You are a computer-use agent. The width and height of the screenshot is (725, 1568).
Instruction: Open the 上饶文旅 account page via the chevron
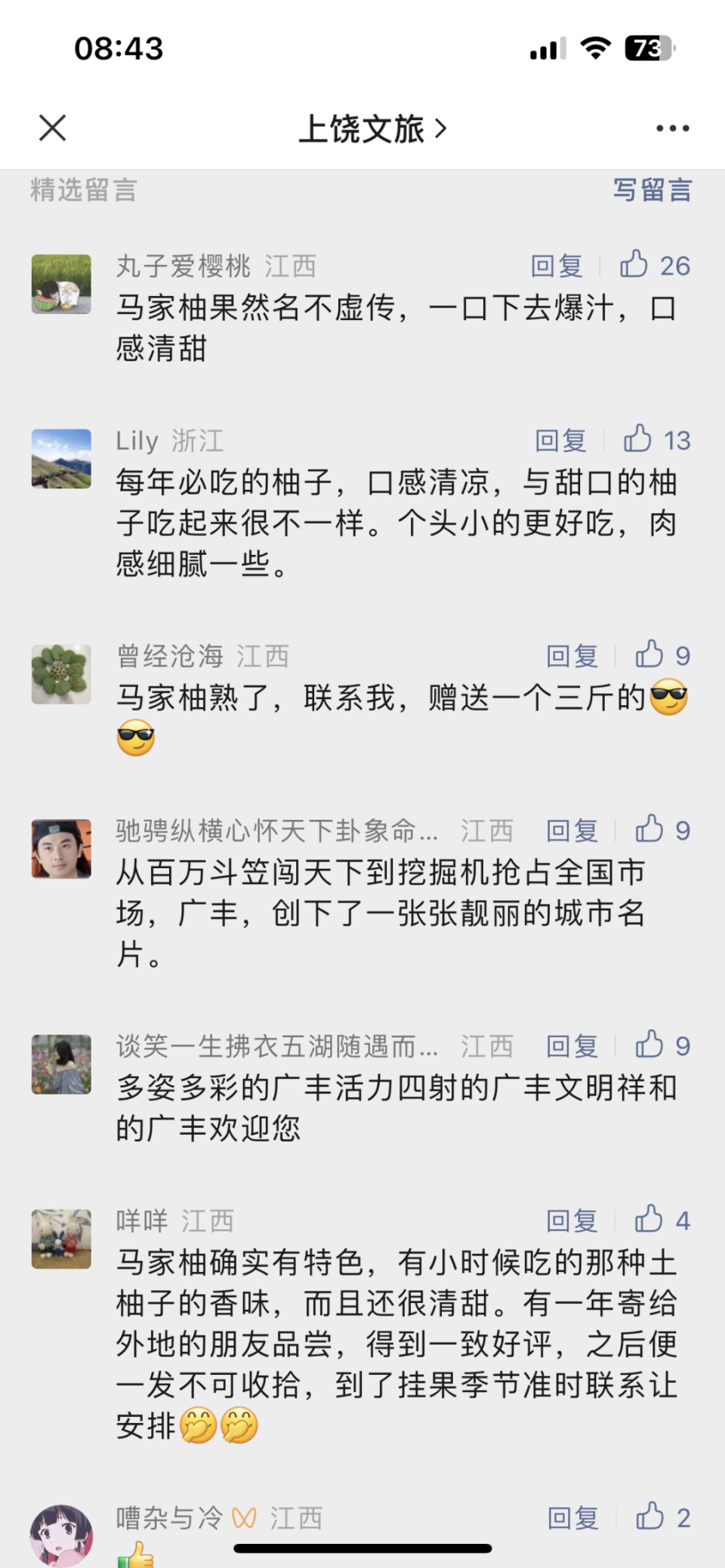pyautogui.click(x=442, y=128)
